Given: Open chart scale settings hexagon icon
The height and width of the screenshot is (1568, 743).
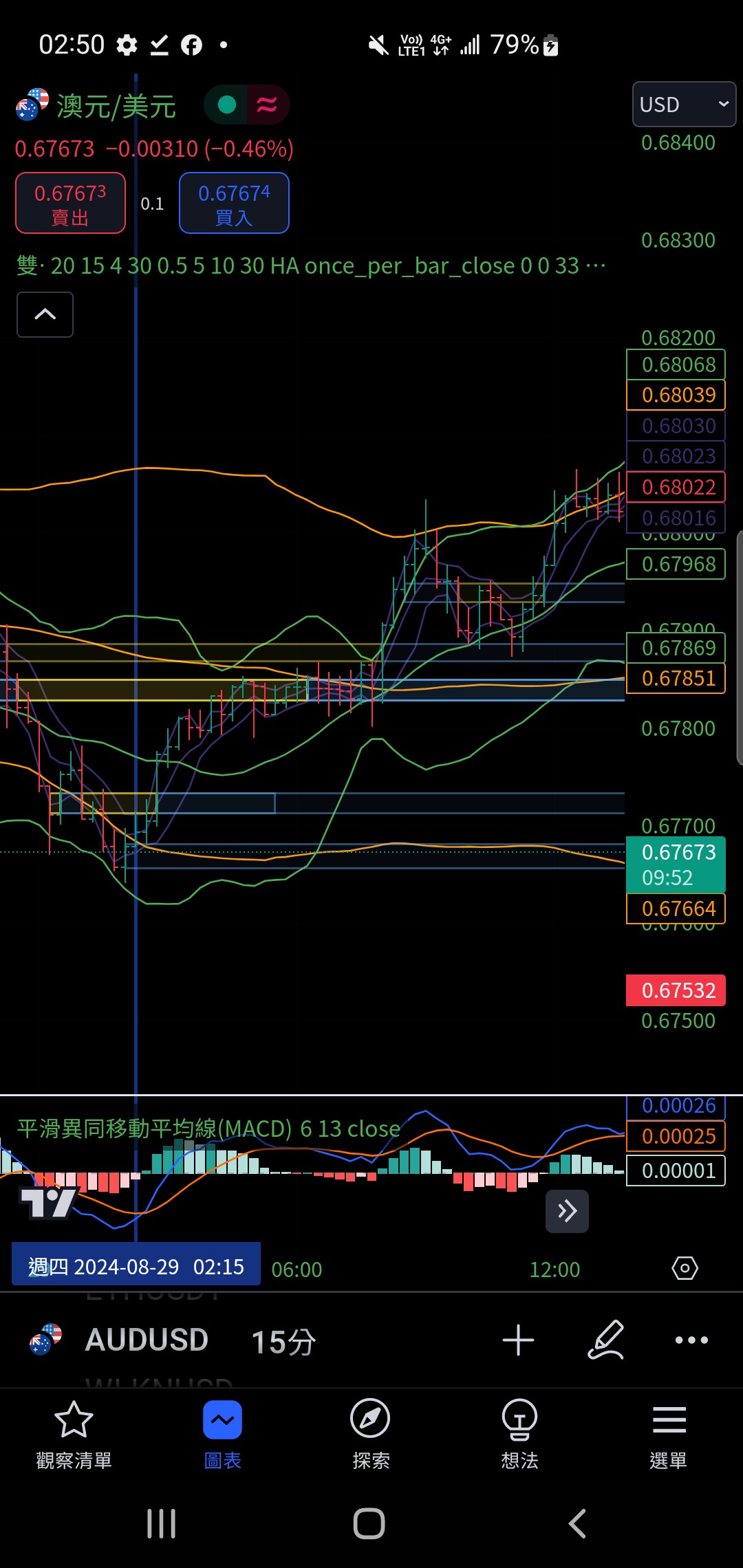Looking at the screenshot, I should (685, 1268).
